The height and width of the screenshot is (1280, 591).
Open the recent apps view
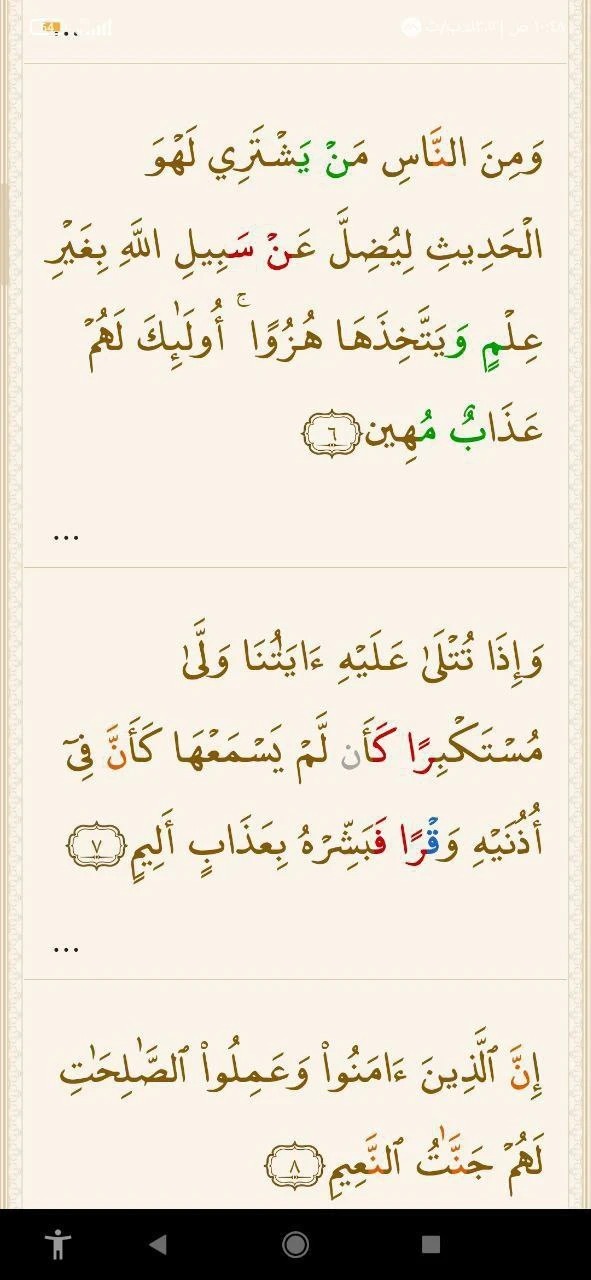point(431,1244)
